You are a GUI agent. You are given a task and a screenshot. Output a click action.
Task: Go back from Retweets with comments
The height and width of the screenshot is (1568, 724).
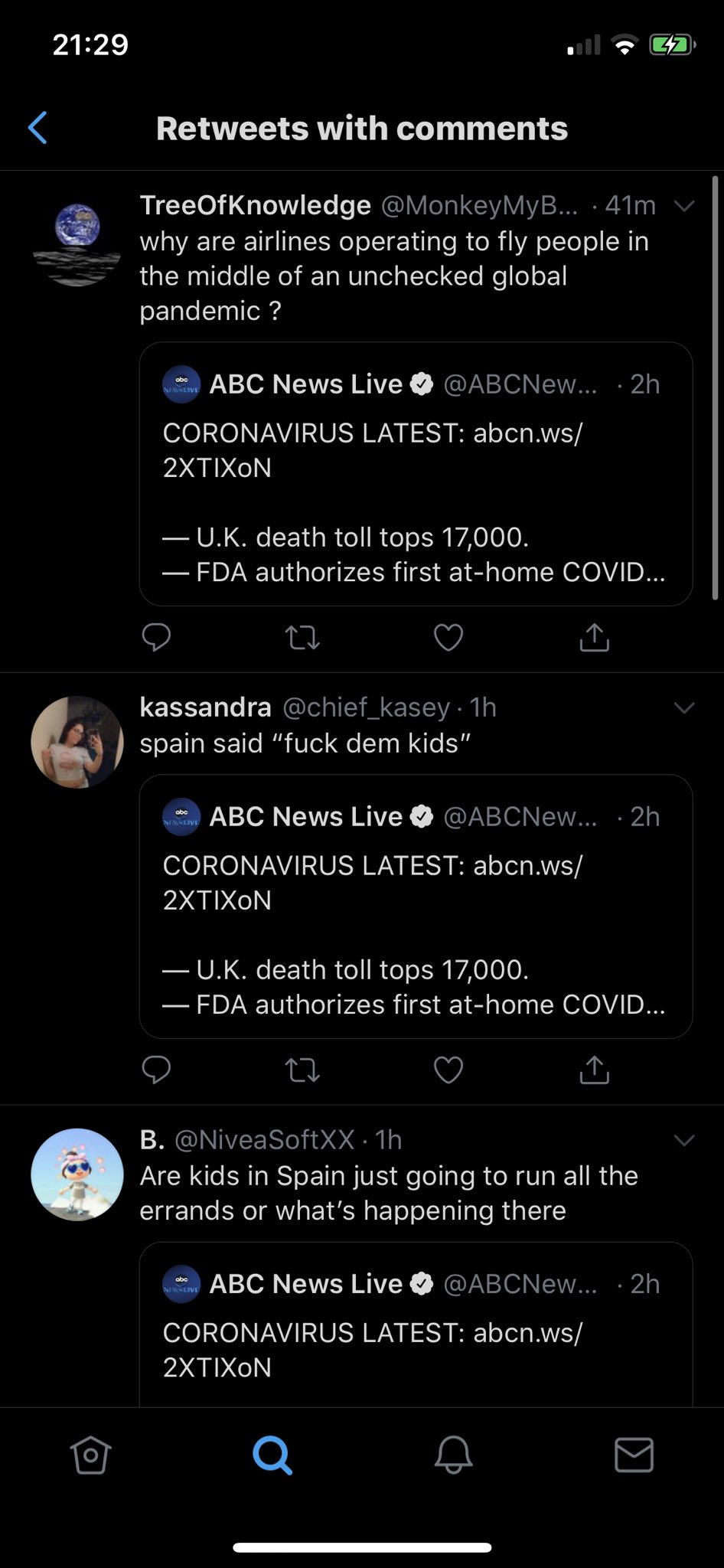pos(38,128)
